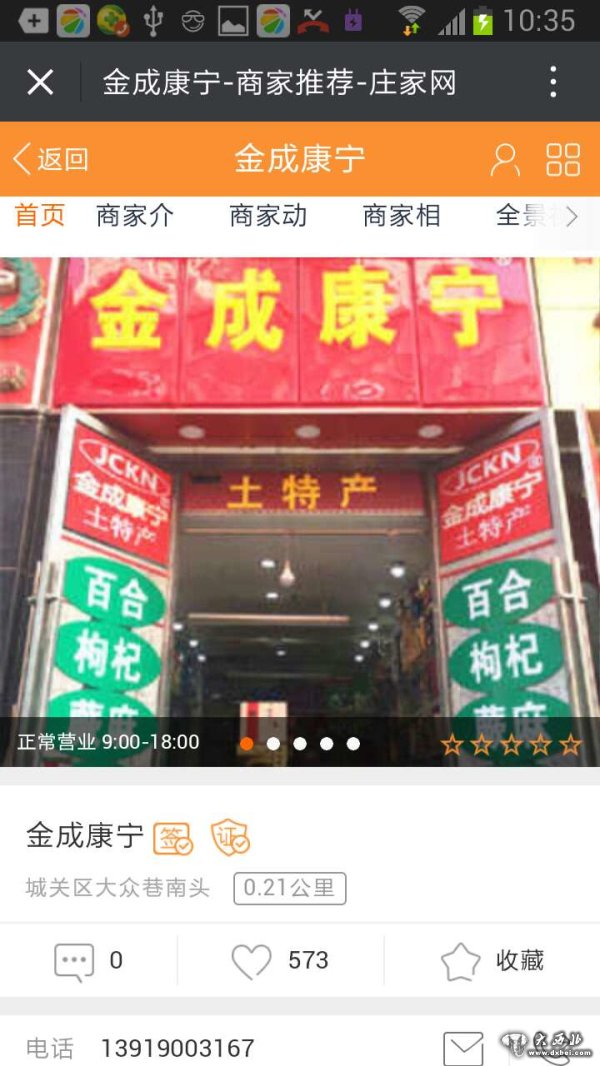600x1066 pixels.
Task: Go back using 返回
Action: tap(50, 159)
